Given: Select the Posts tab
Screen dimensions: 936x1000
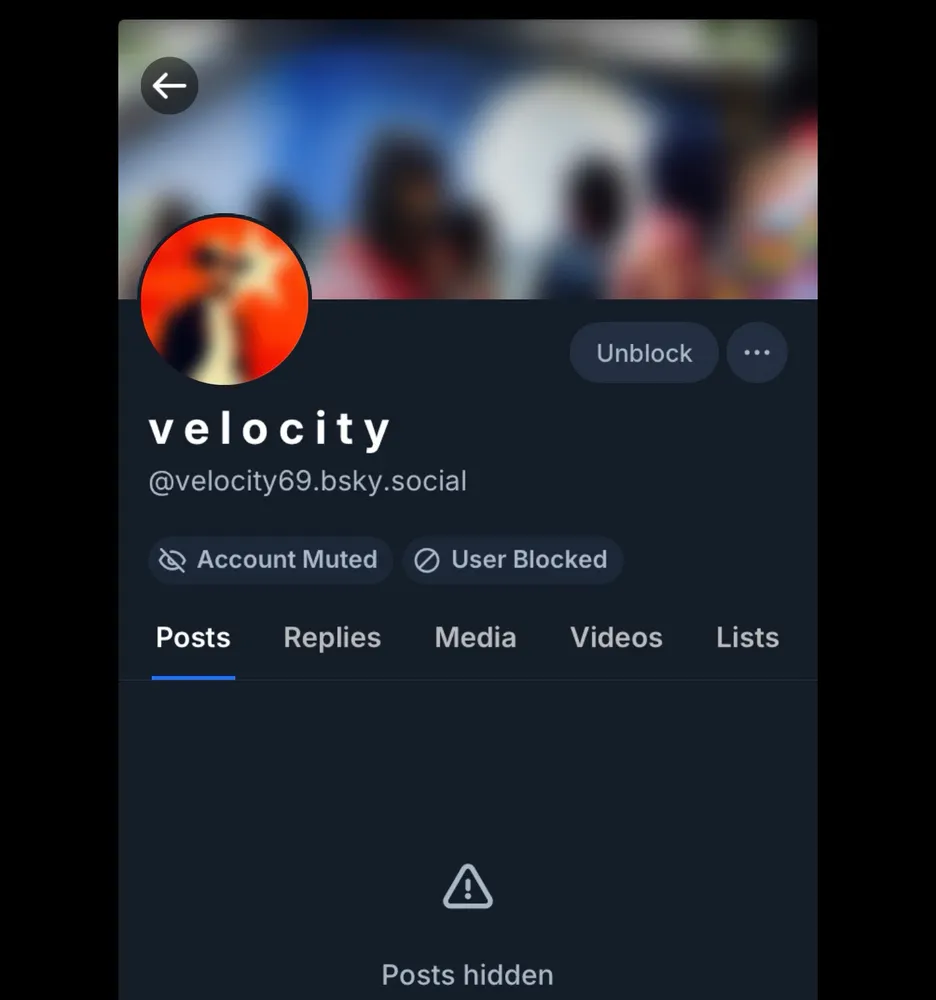Looking at the screenshot, I should (x=193, y=638).
